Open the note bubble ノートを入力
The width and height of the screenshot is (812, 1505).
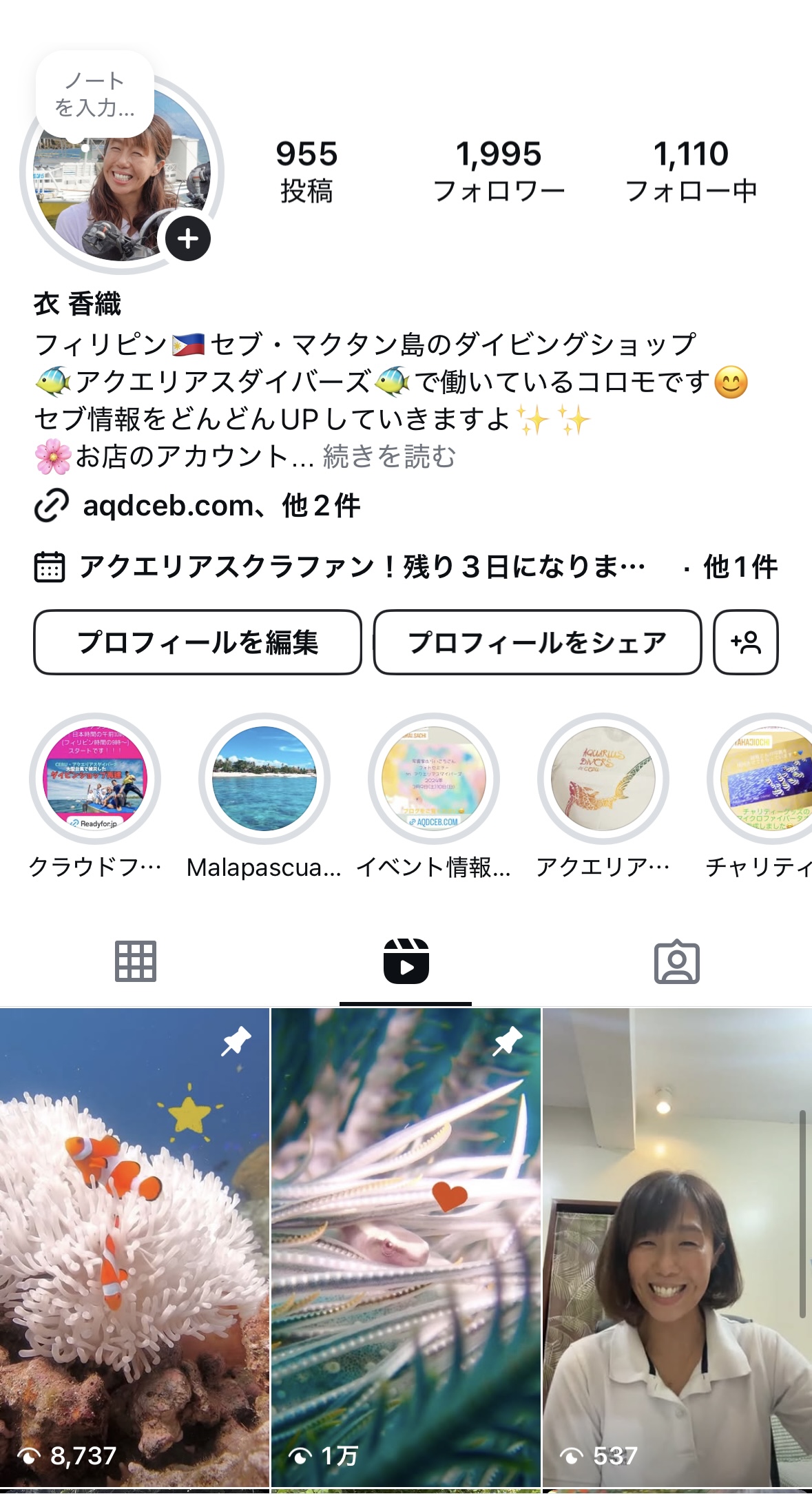tap(95, 94)
